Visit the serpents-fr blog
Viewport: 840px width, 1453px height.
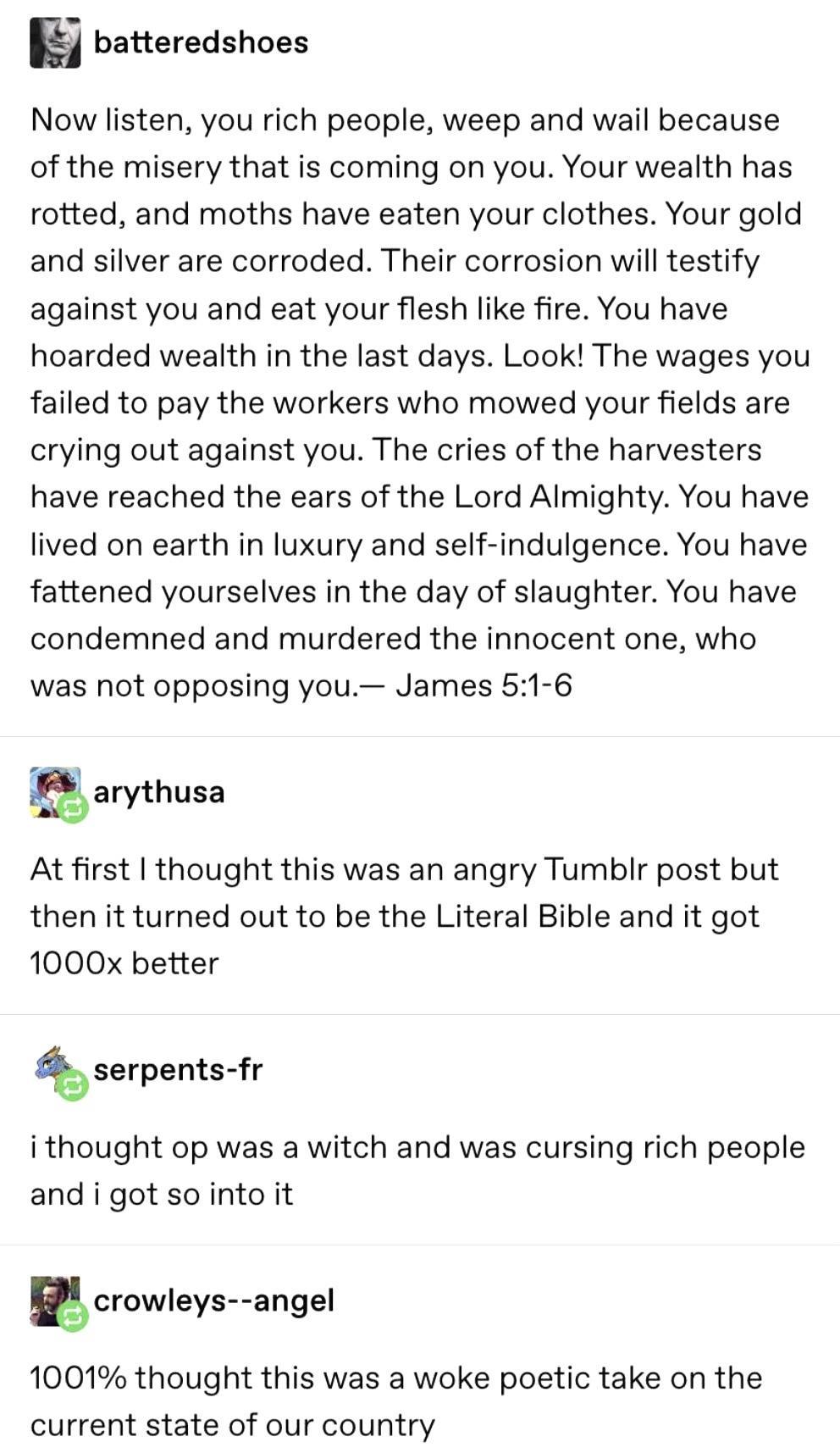(178, 1069)
